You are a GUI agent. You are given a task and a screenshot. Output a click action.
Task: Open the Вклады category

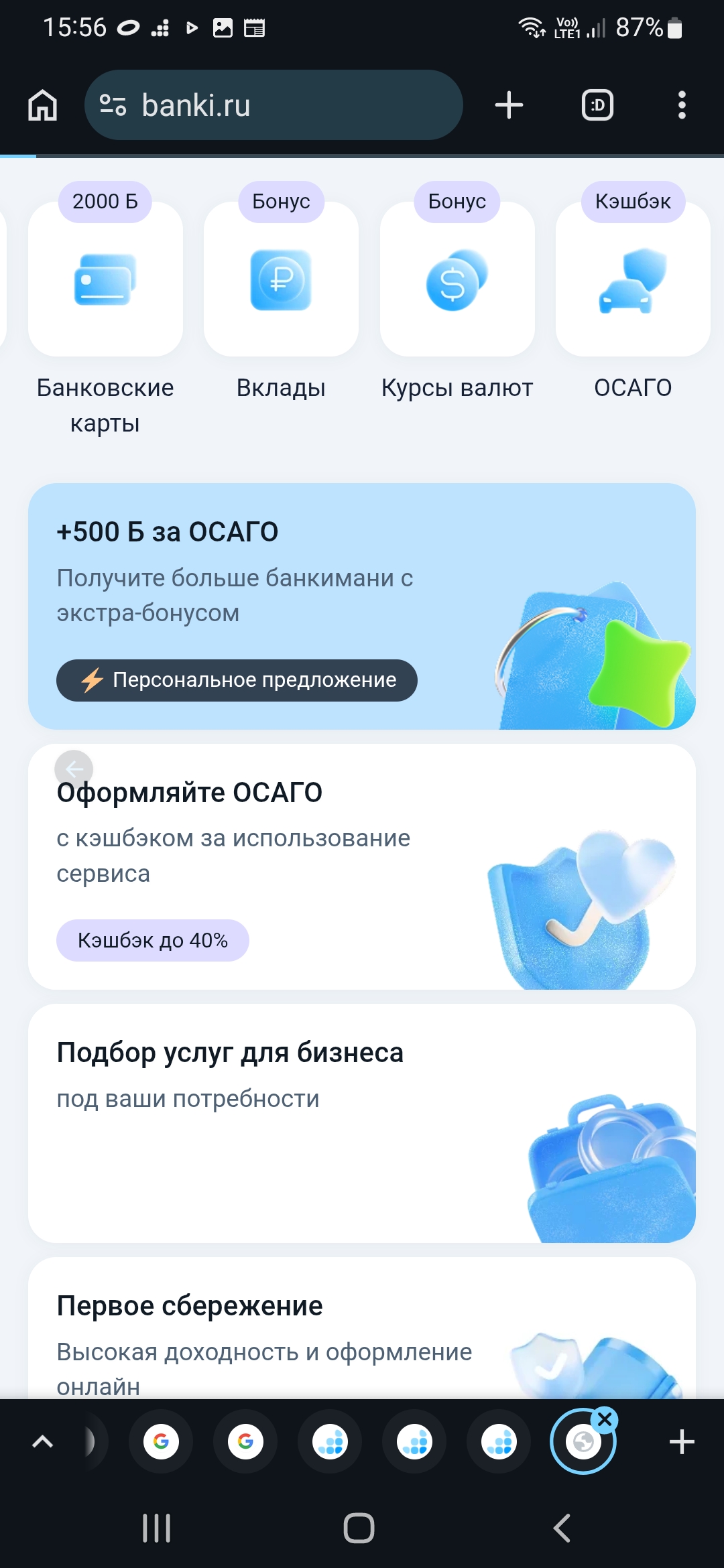click(281, 279)
